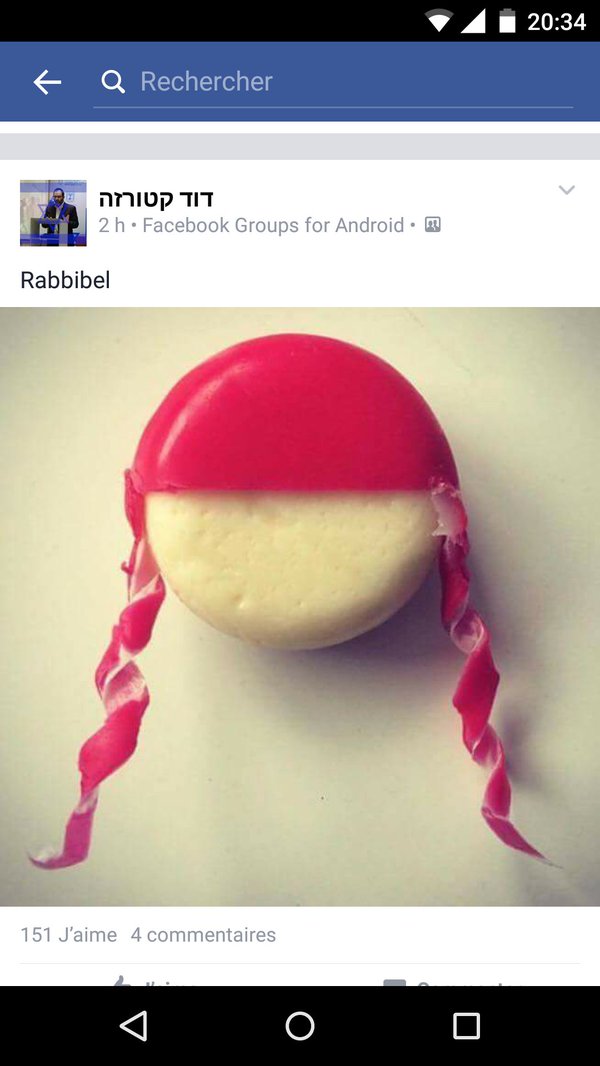Expand the post options chevron

(566, 190)
